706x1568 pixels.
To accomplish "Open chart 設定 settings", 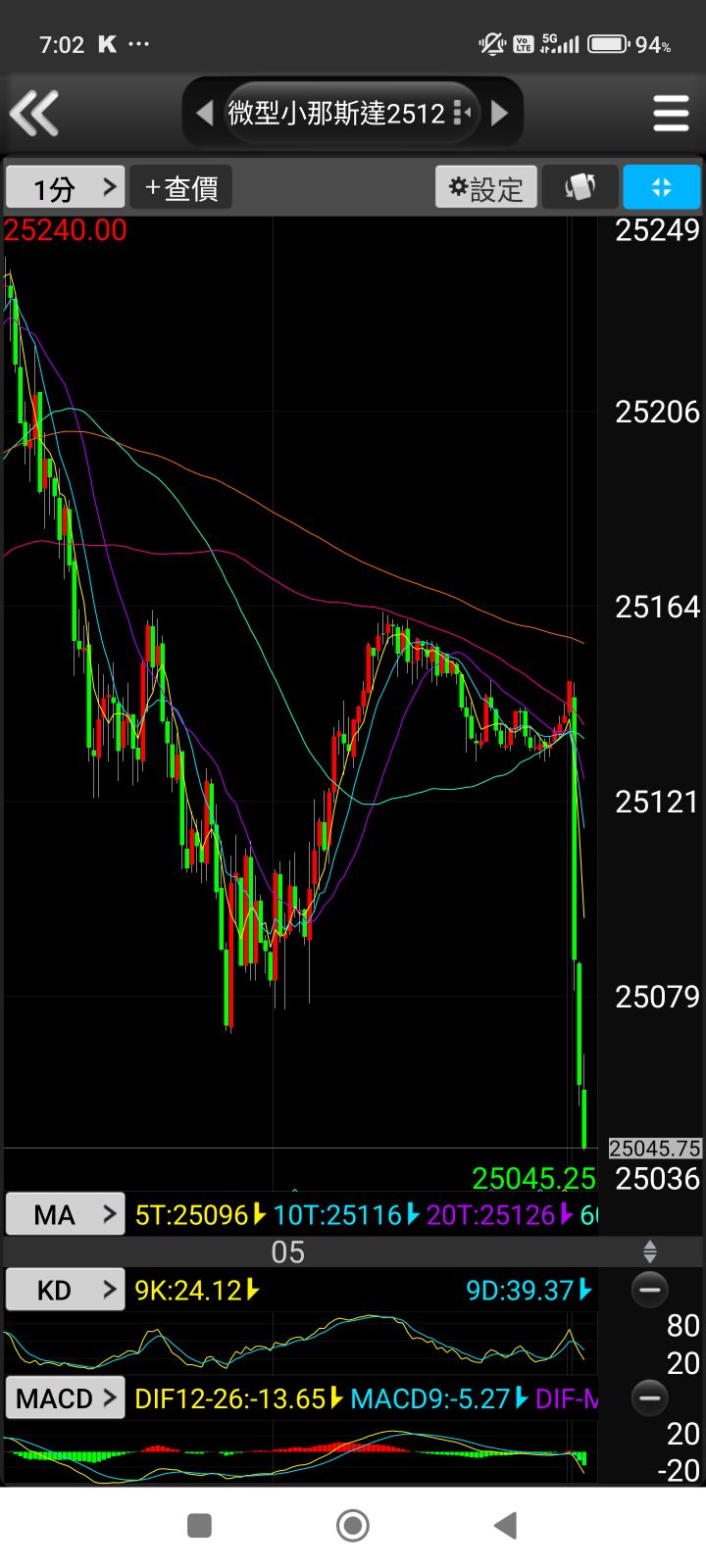I will click(486, 187).
